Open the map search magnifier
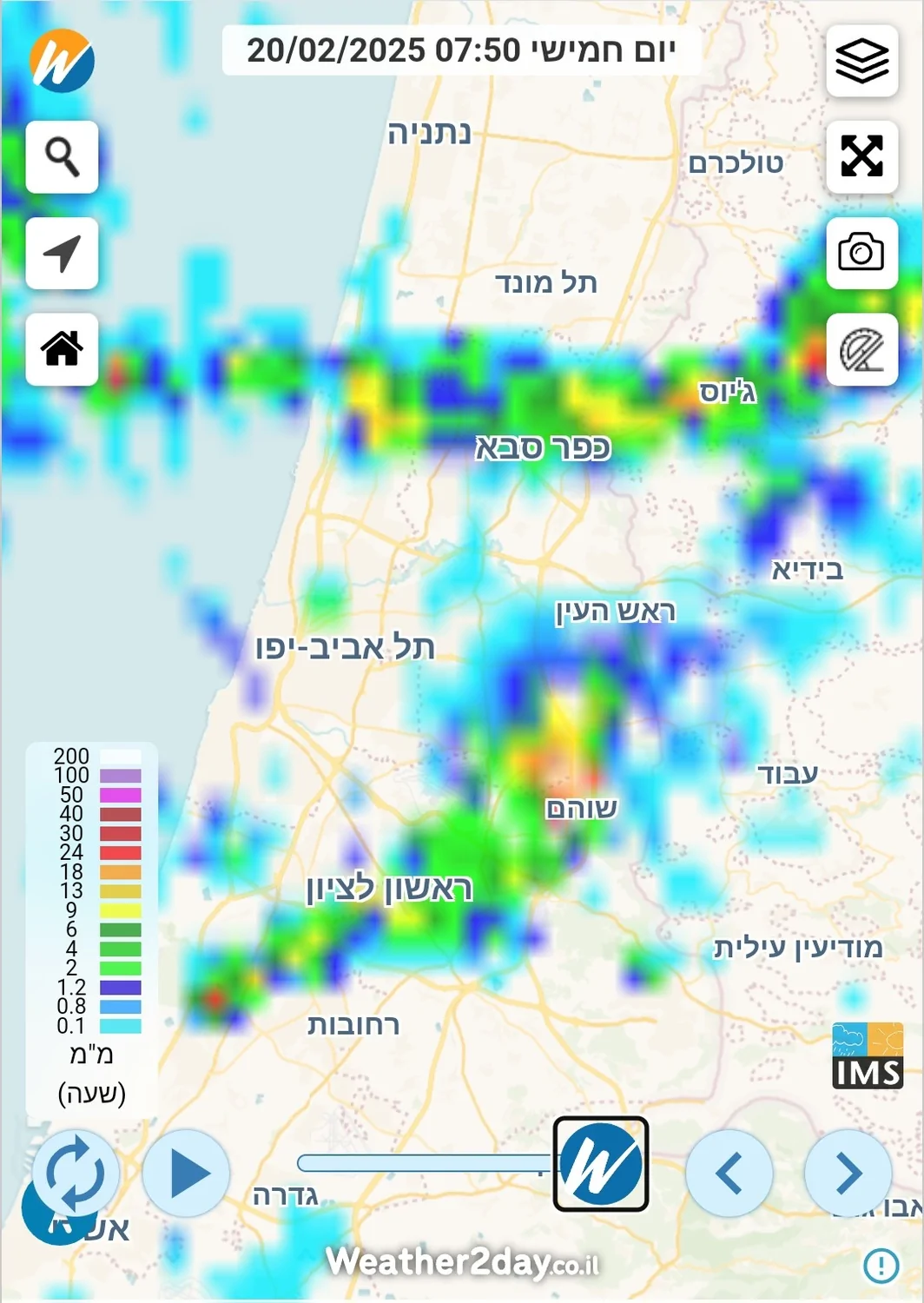Viewport: 924px width, 1303px height. (62, 157)
